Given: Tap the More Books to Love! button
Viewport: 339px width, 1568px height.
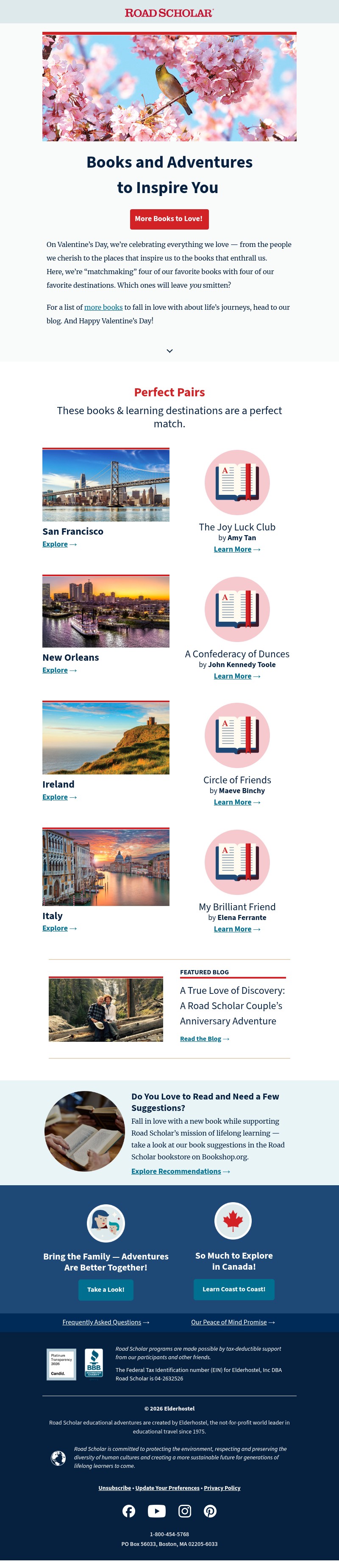Looking at the screenshot, I should pos(169,219).
